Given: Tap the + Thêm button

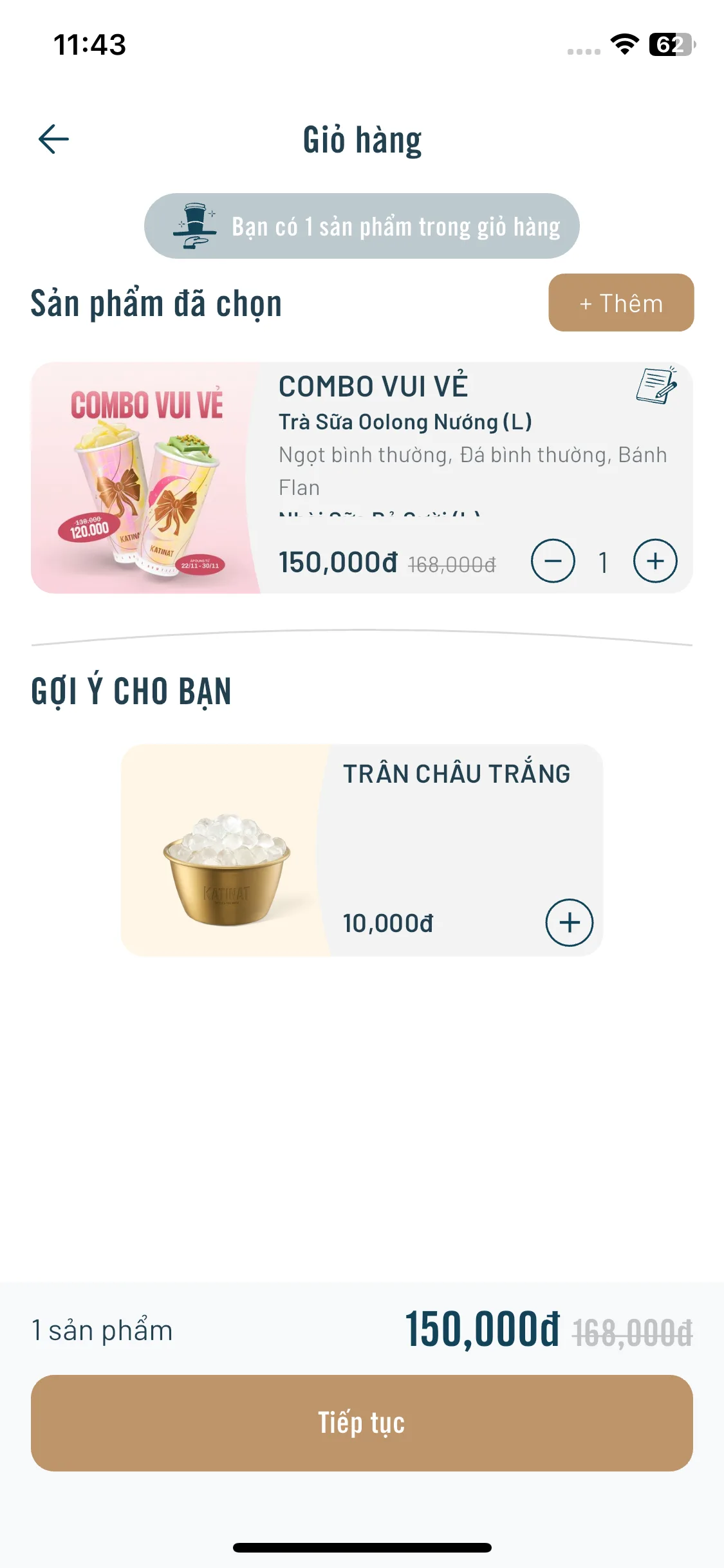Looking at the screenshot, I should click(620, 303).
